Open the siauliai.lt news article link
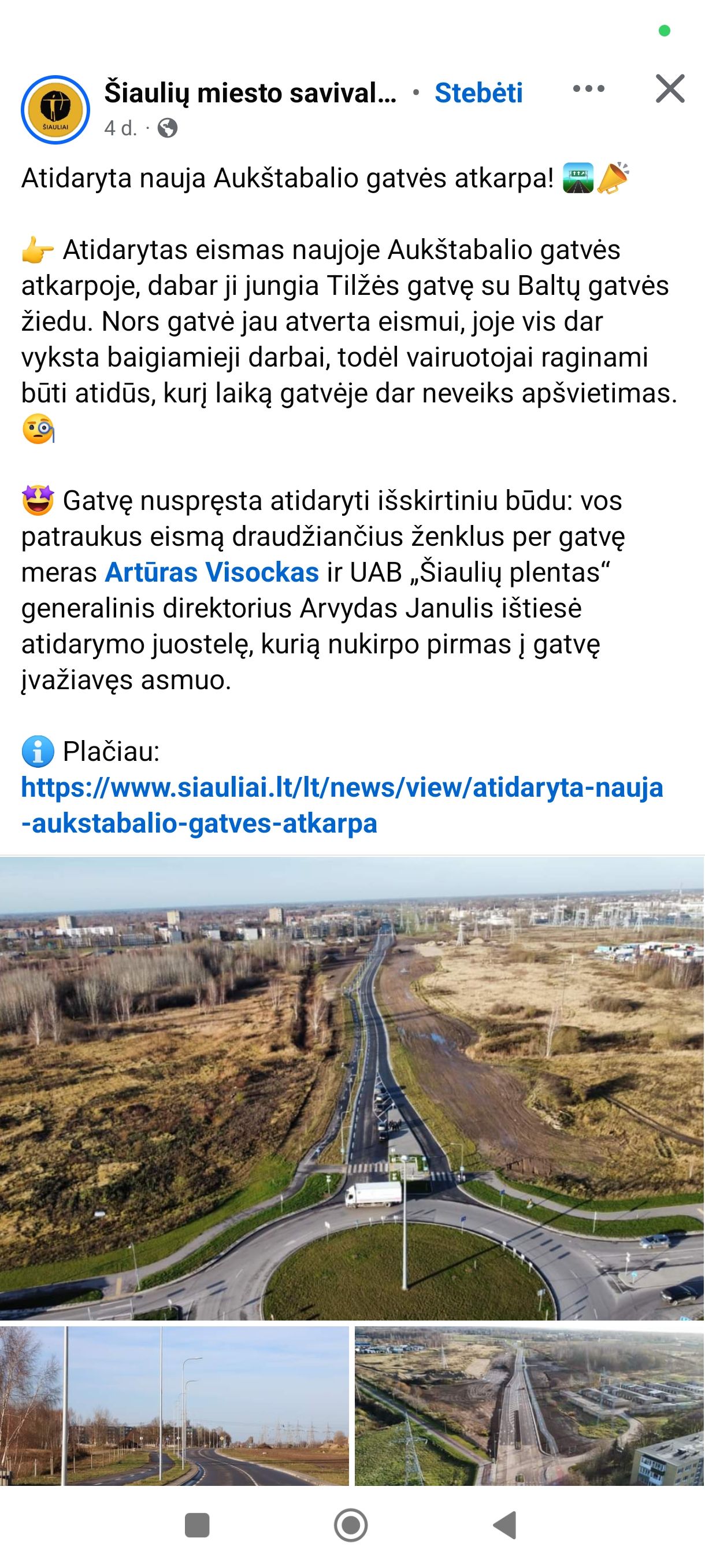Image resolution: width=705 pixels, height=1568 pixels. point(342,805)
